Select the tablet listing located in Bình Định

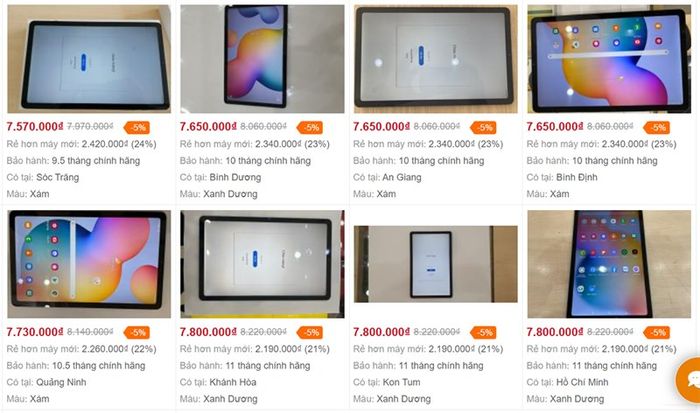coord(609,60)
